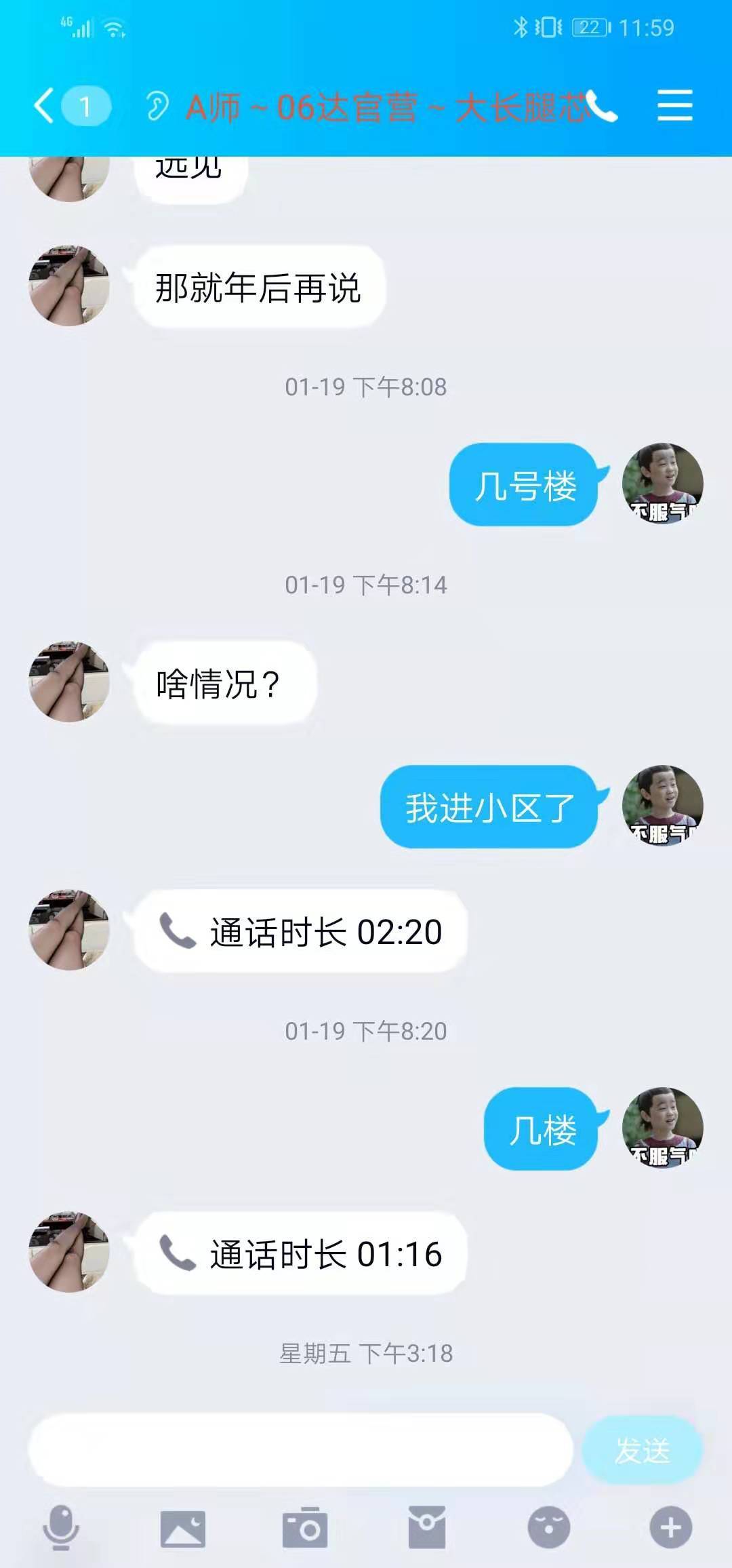This screenshot has width=732, height=1568.
Task: Go back to the message list
Action: (45, 106)
